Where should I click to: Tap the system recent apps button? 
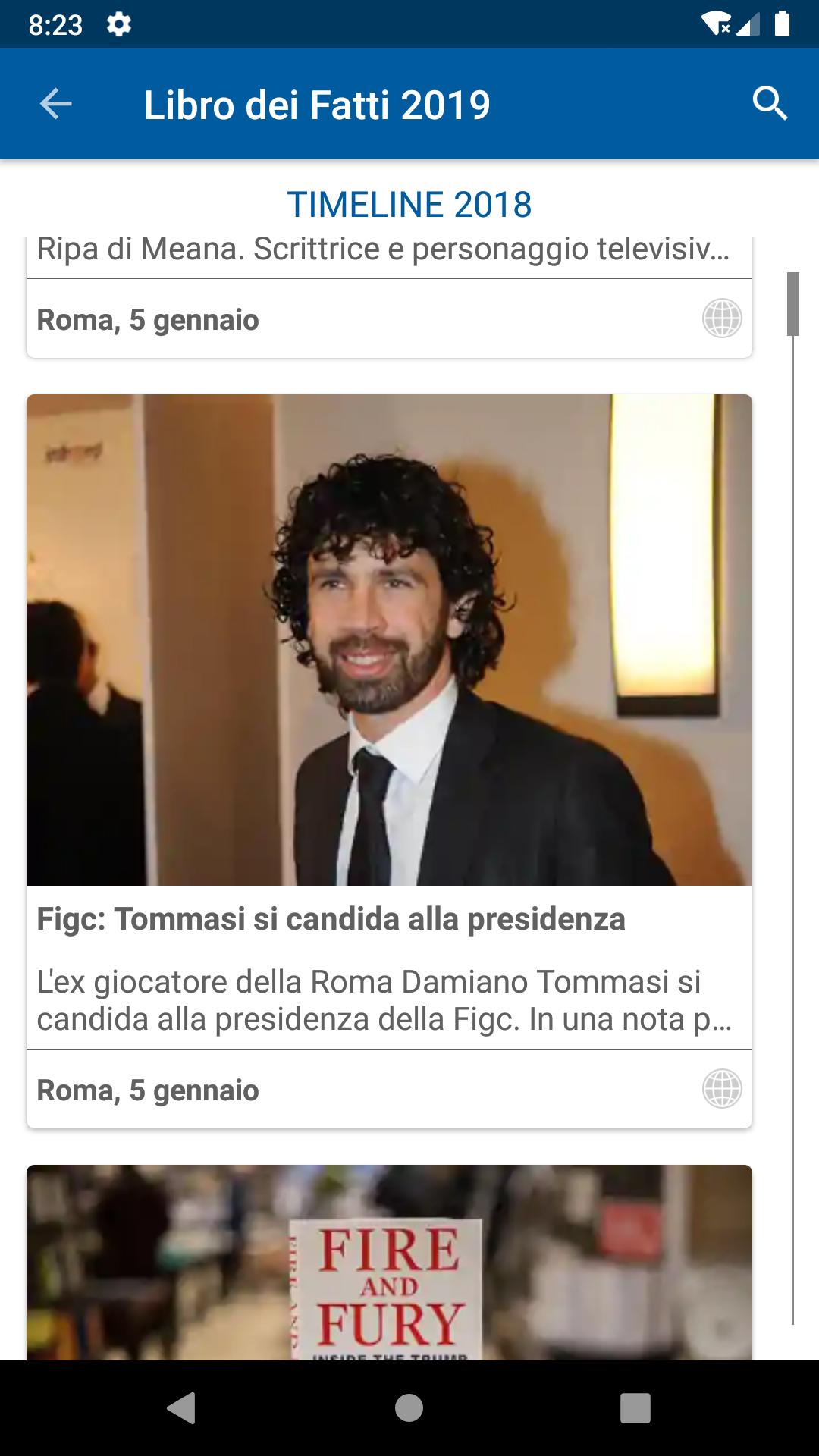pos(635,1408)
